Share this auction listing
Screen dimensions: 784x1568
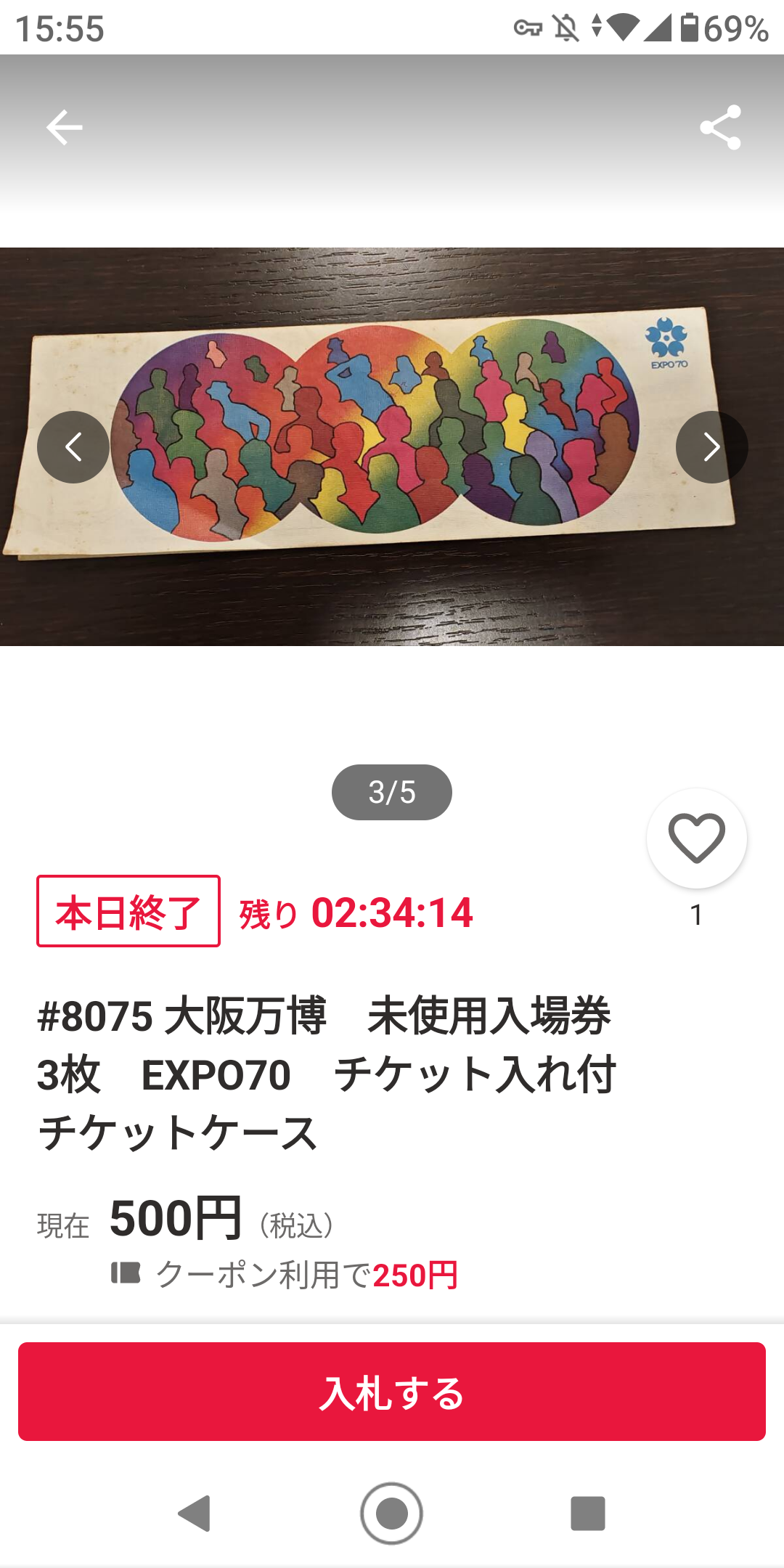720,128
